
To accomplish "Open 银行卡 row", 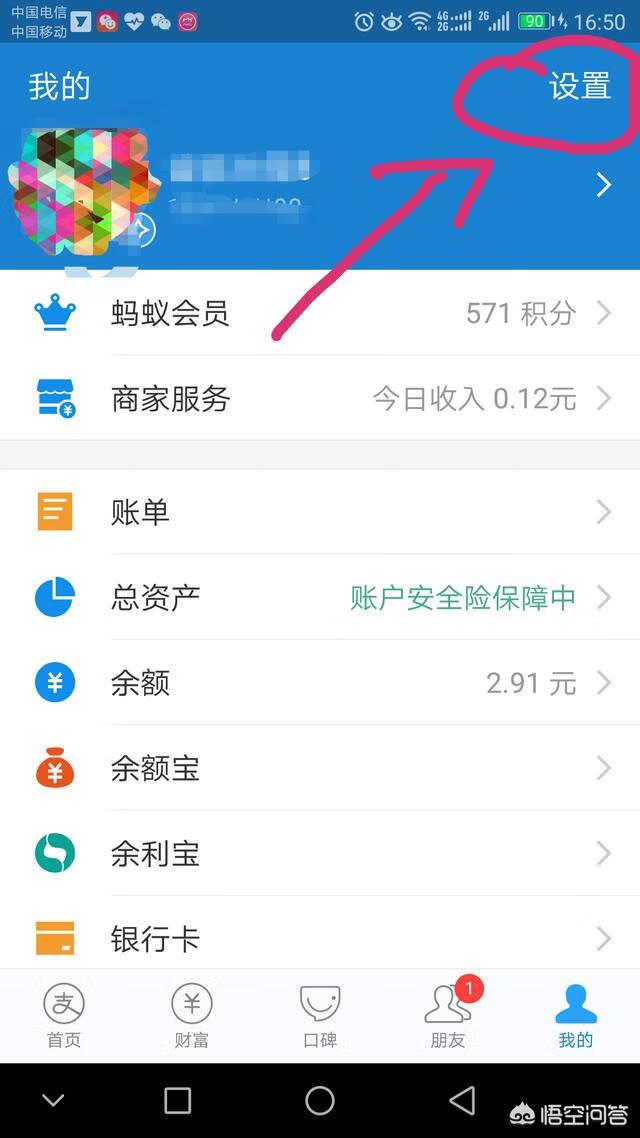I will (x=320, y=938).
